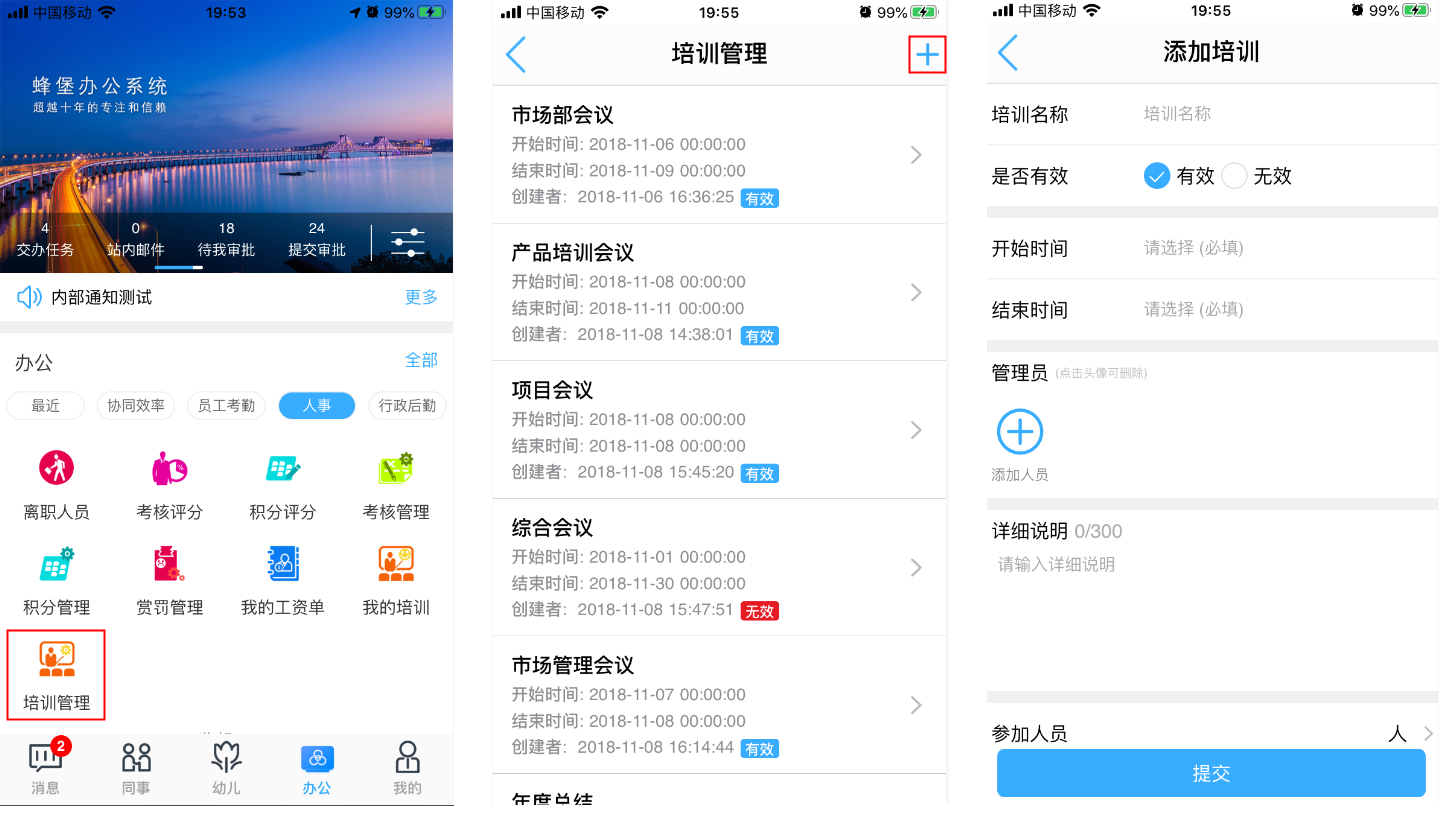Open the 市场部会议 training entry

[718, 155]
